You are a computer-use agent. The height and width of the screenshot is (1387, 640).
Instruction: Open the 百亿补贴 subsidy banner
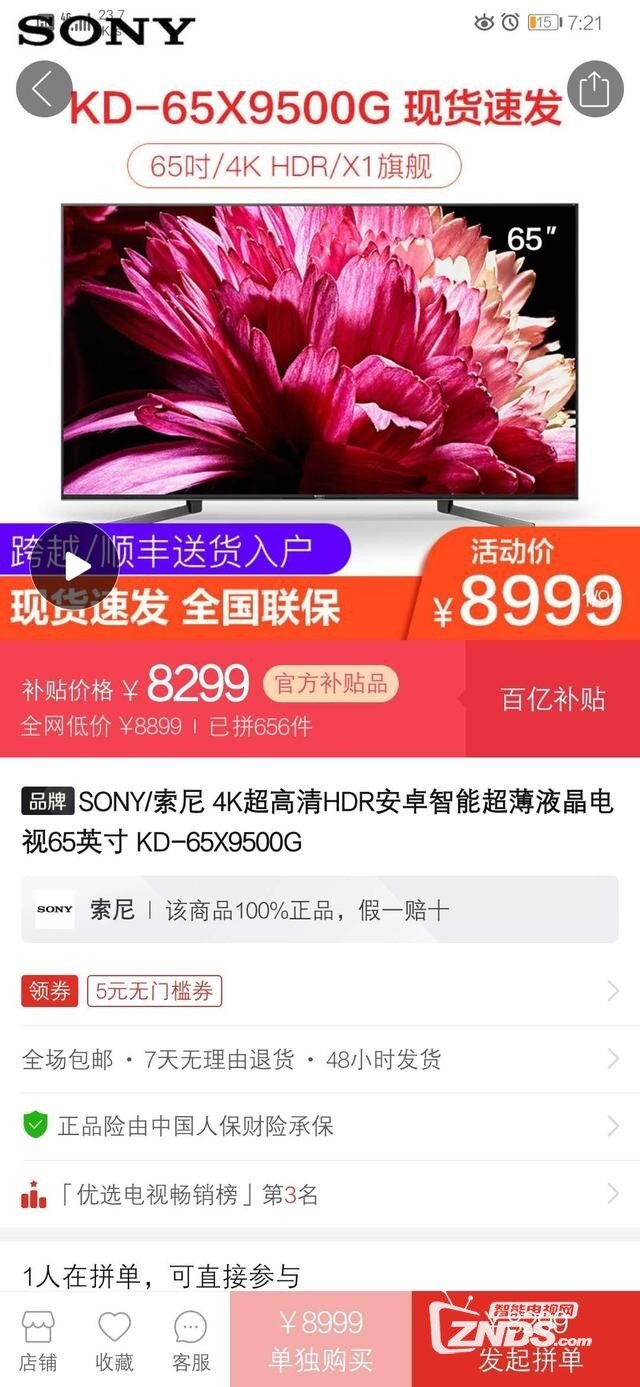(x=552, y=698)
